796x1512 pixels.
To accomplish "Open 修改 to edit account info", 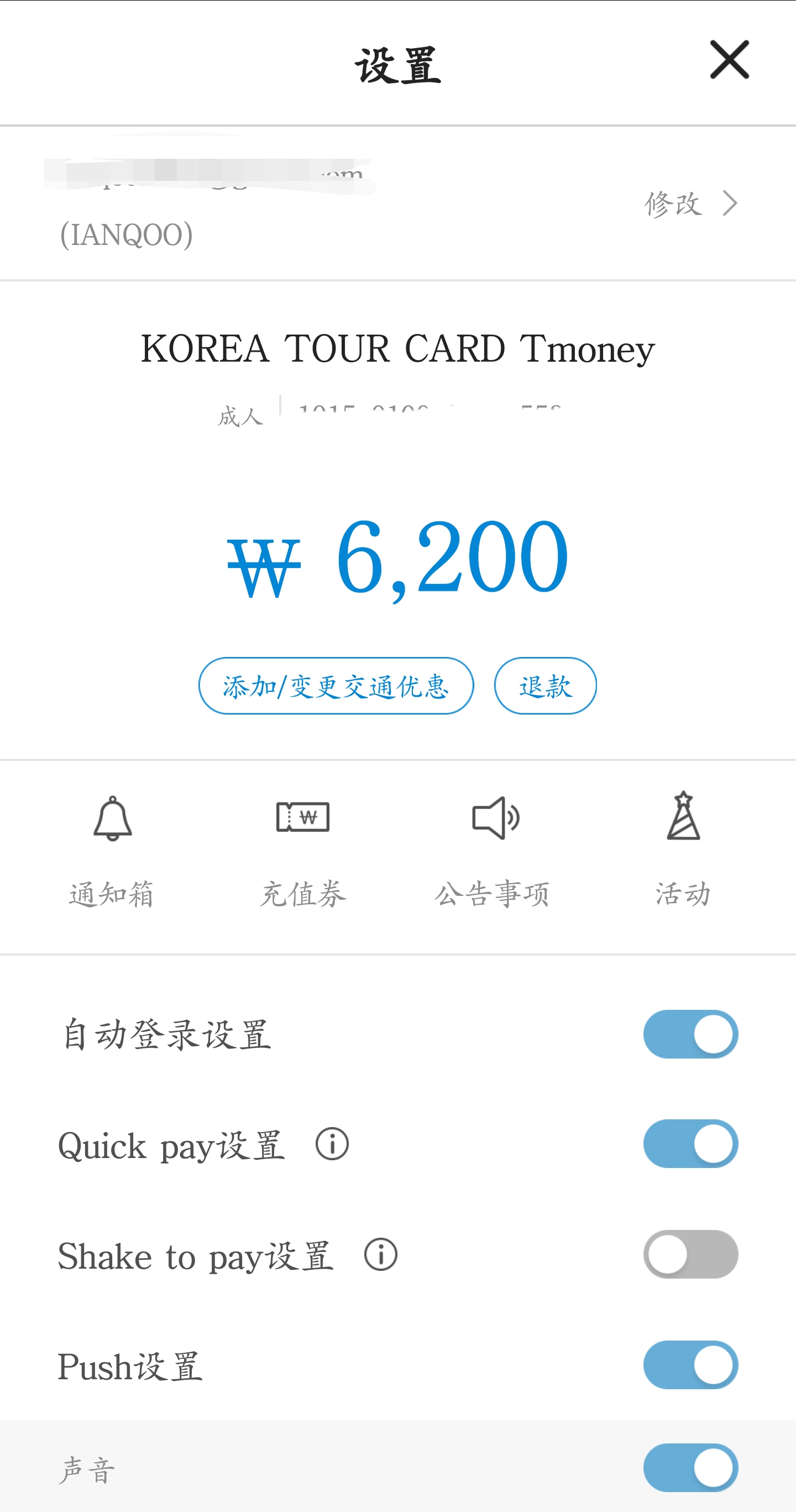I will click(x=690, y=204).
